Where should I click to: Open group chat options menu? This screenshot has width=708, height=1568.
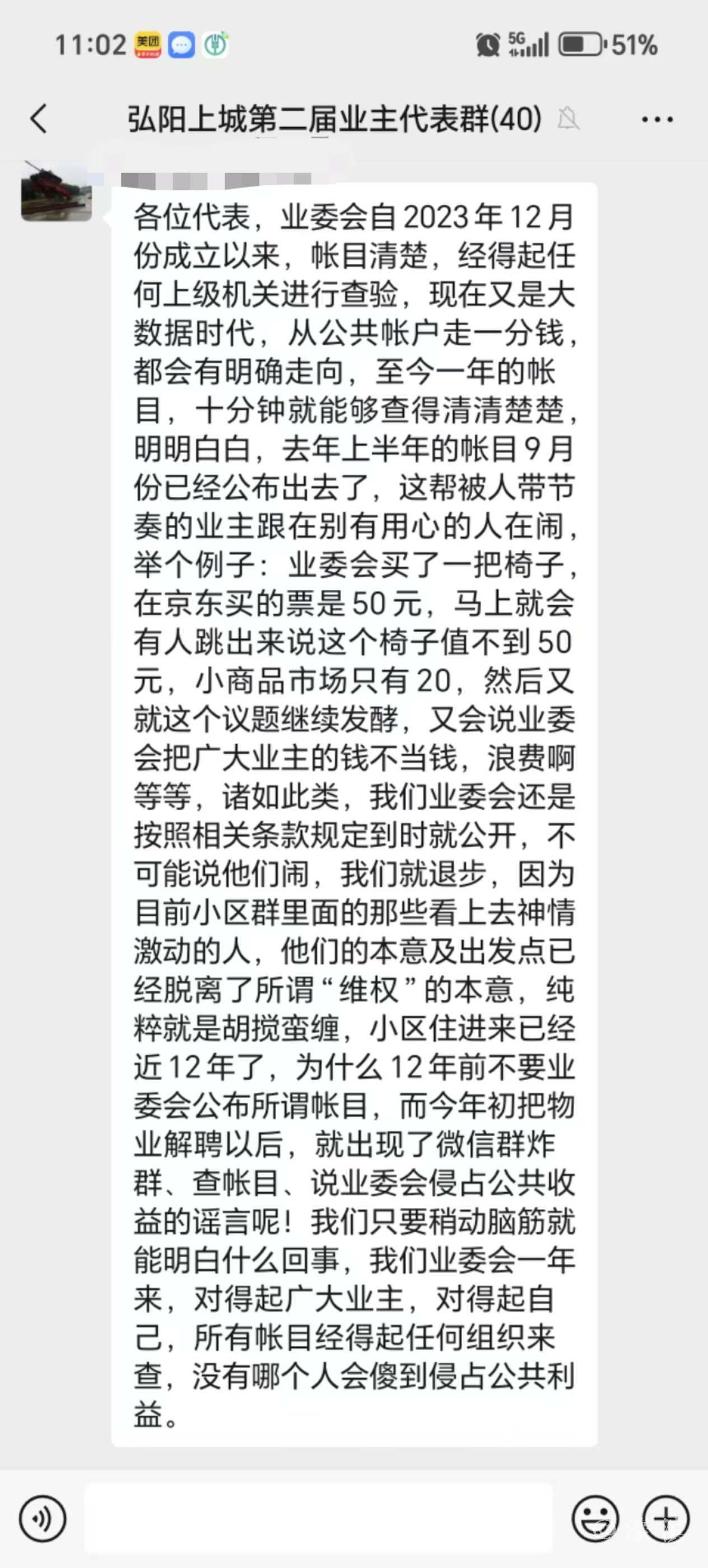658,119
